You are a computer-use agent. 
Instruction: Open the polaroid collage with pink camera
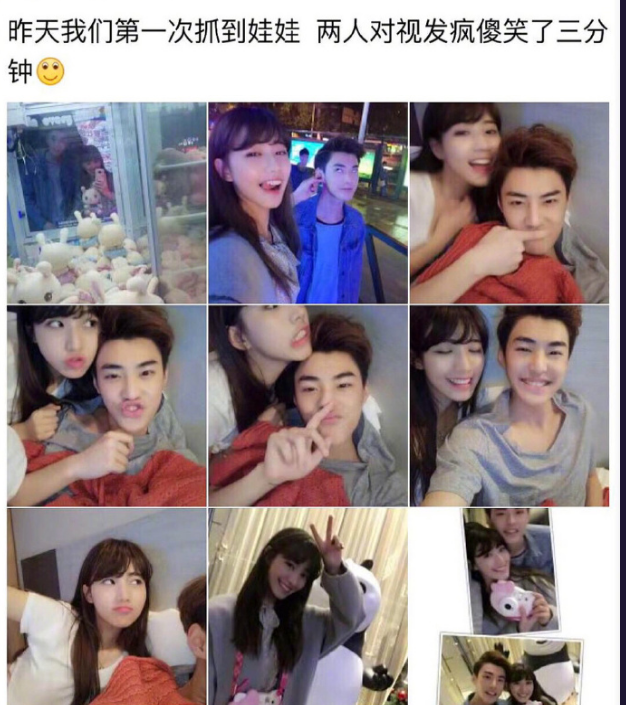(x=509, y=605)
